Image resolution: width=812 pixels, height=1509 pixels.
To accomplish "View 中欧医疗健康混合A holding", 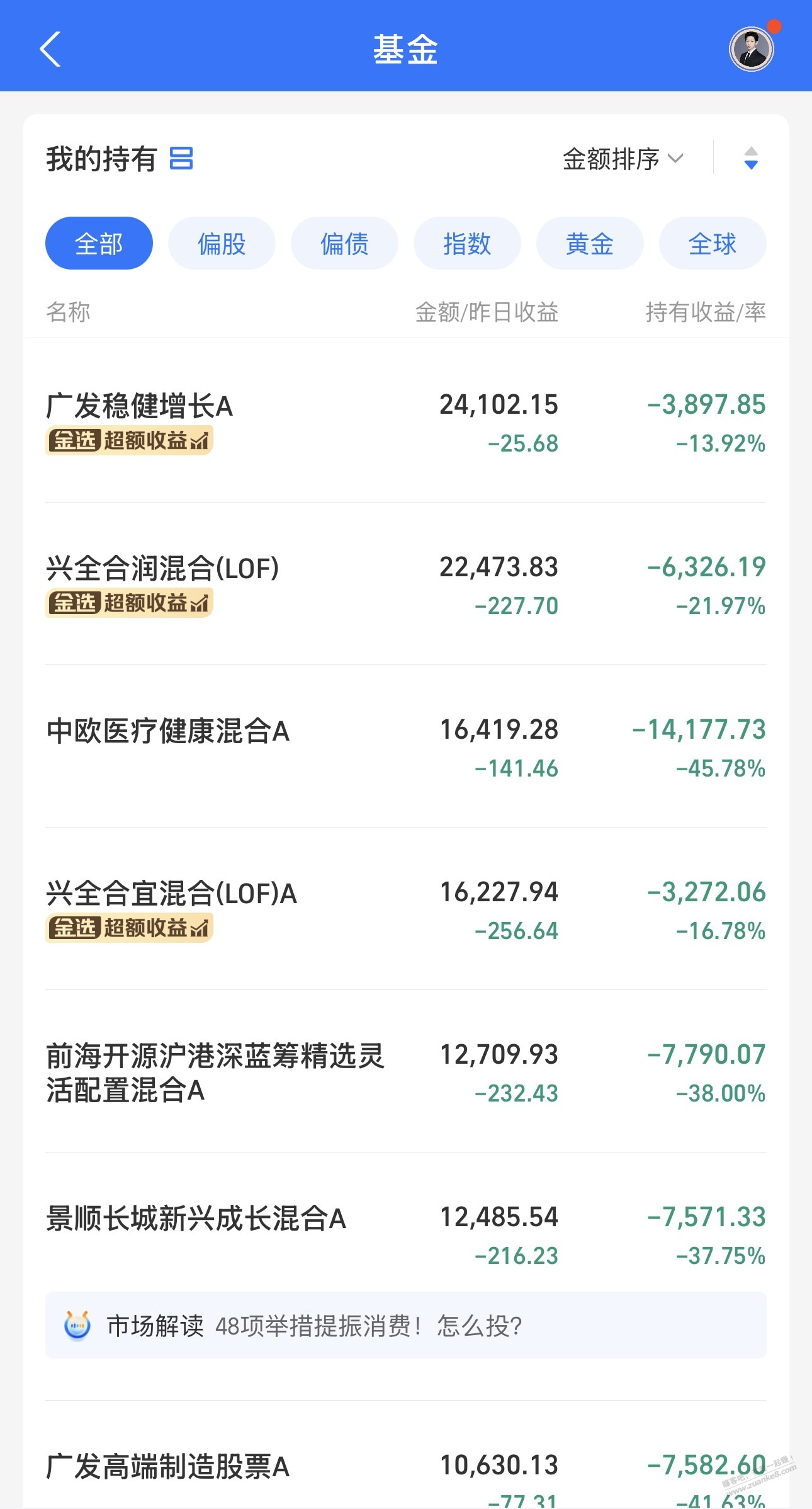I will pos(406,746).
